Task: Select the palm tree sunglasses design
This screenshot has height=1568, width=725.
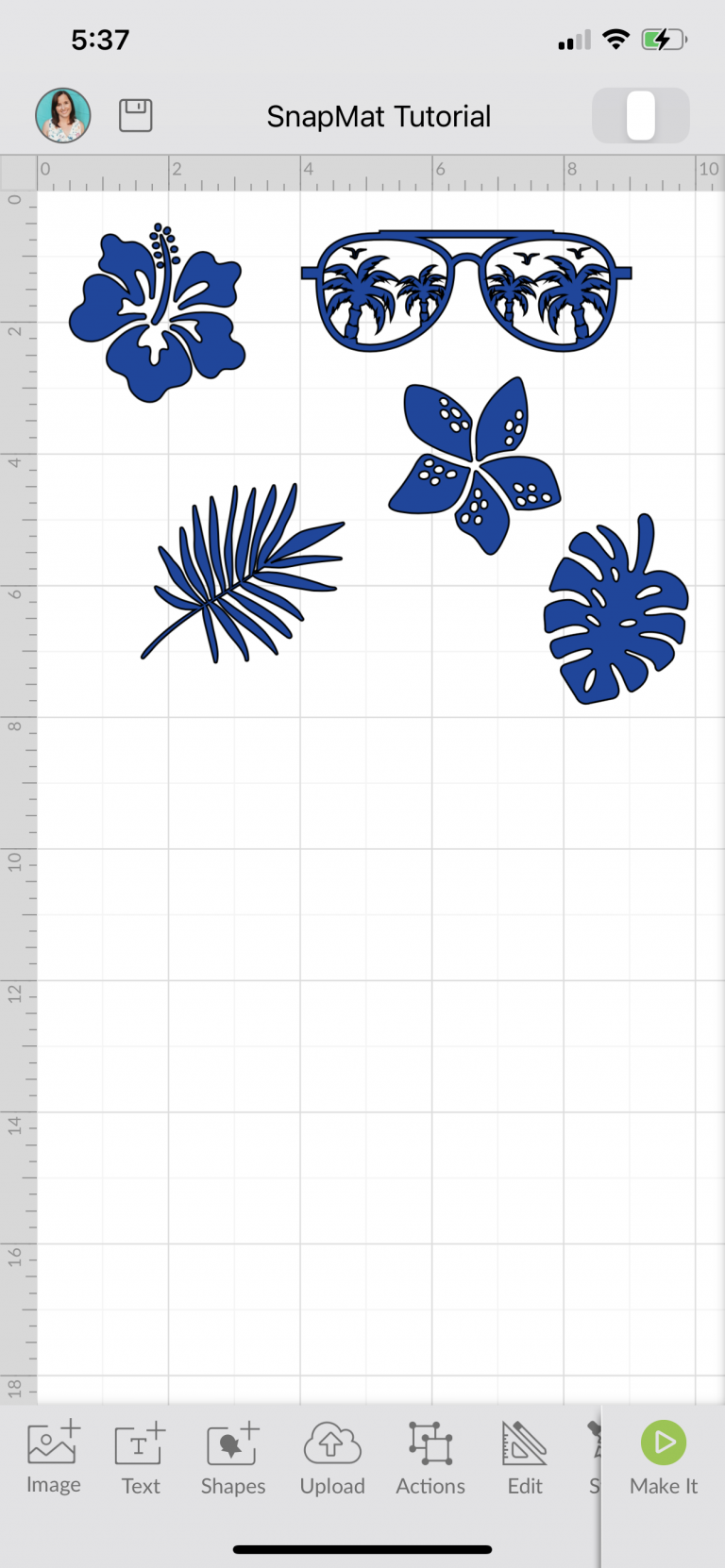Action: pyautogui.click(x=466, y=291)
